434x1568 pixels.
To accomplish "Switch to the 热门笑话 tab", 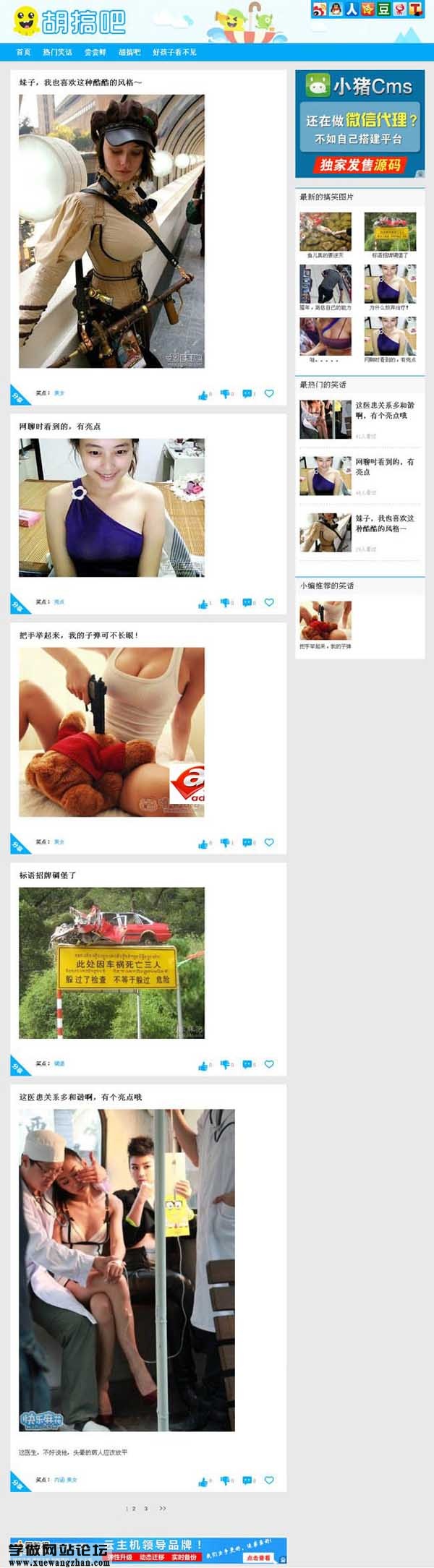I will click(x=57, y=52).
